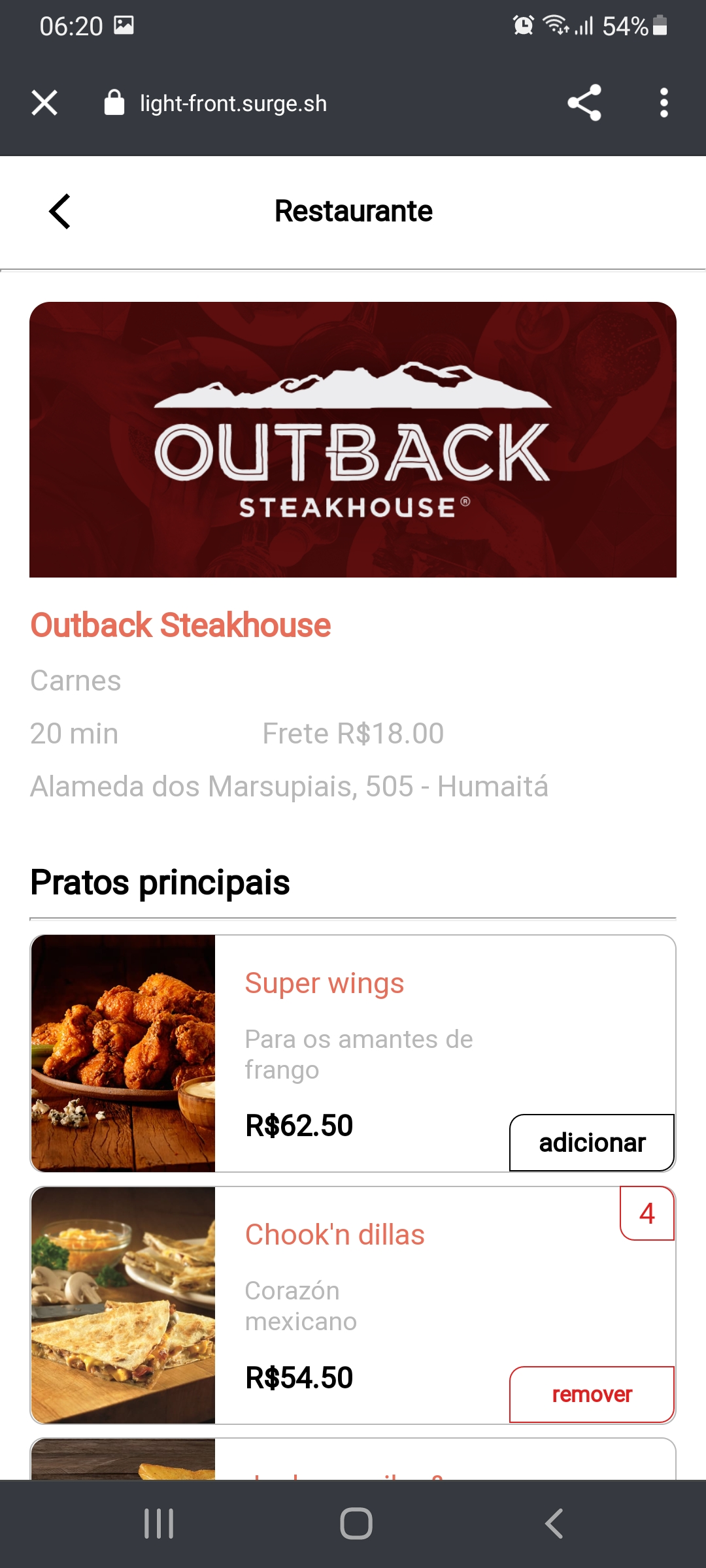
Task: Tap the back arrow beside Restaurante
Action: click(x=58, y=210)
